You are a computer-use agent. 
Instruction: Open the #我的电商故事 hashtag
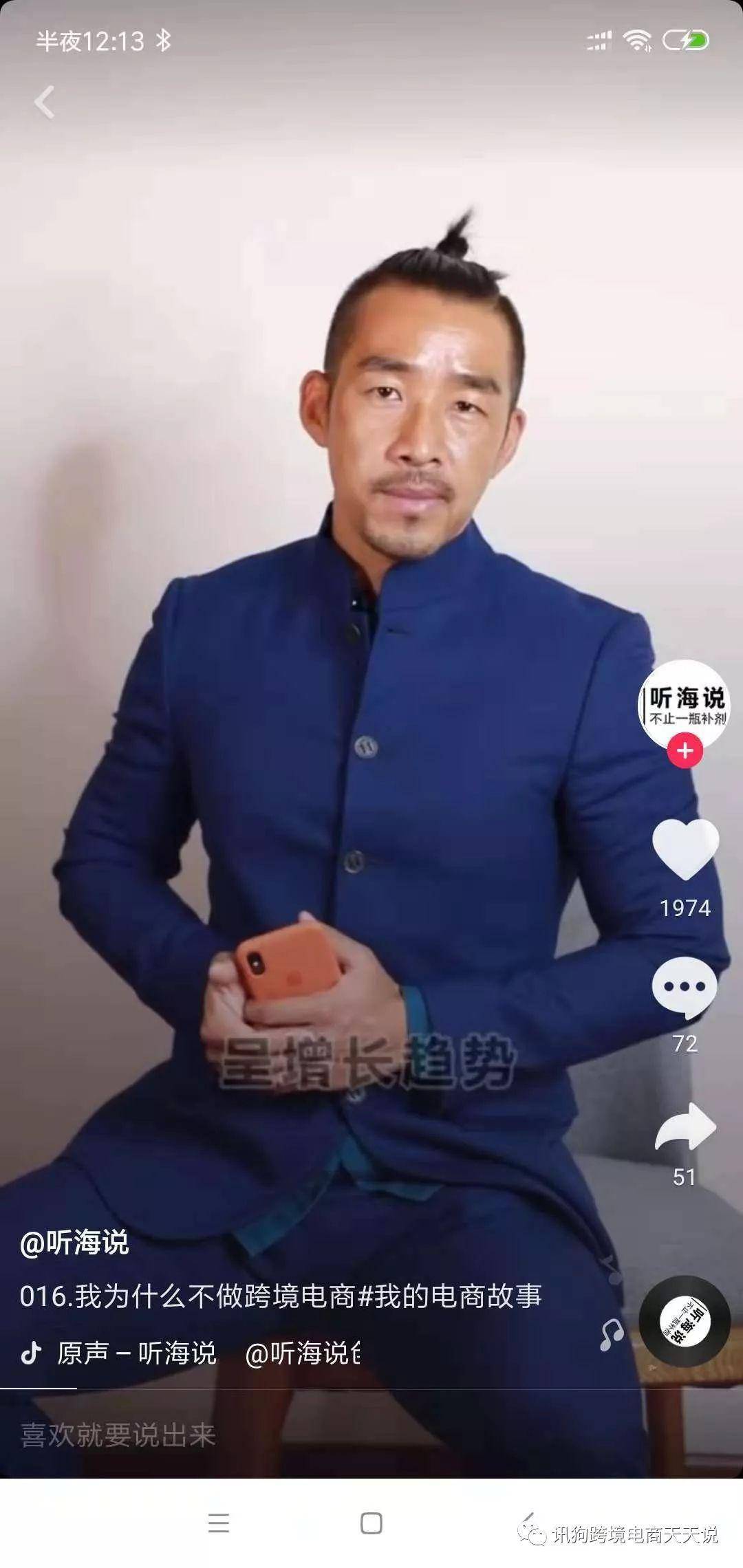[x=451, y=1296]
